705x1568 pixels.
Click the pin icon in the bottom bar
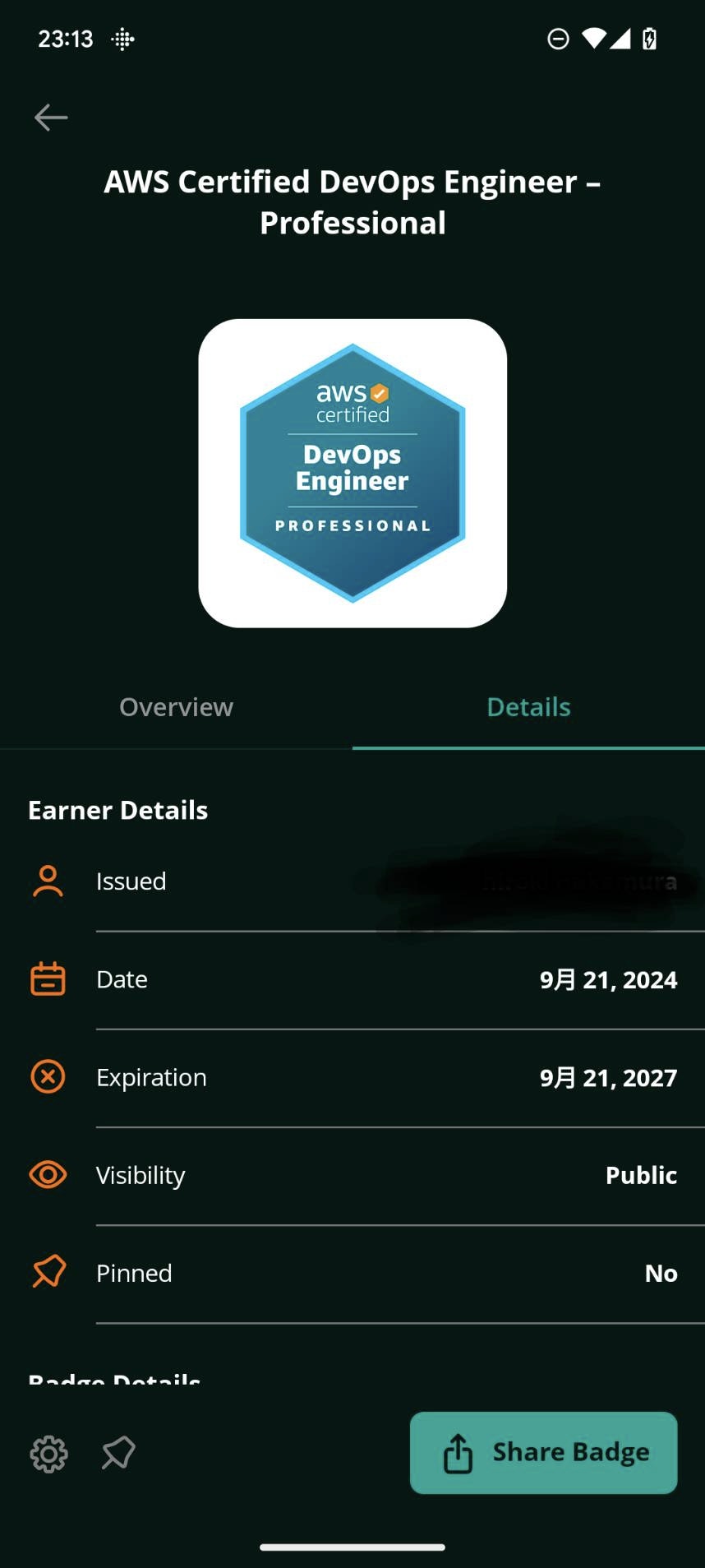pos(117,1453)
